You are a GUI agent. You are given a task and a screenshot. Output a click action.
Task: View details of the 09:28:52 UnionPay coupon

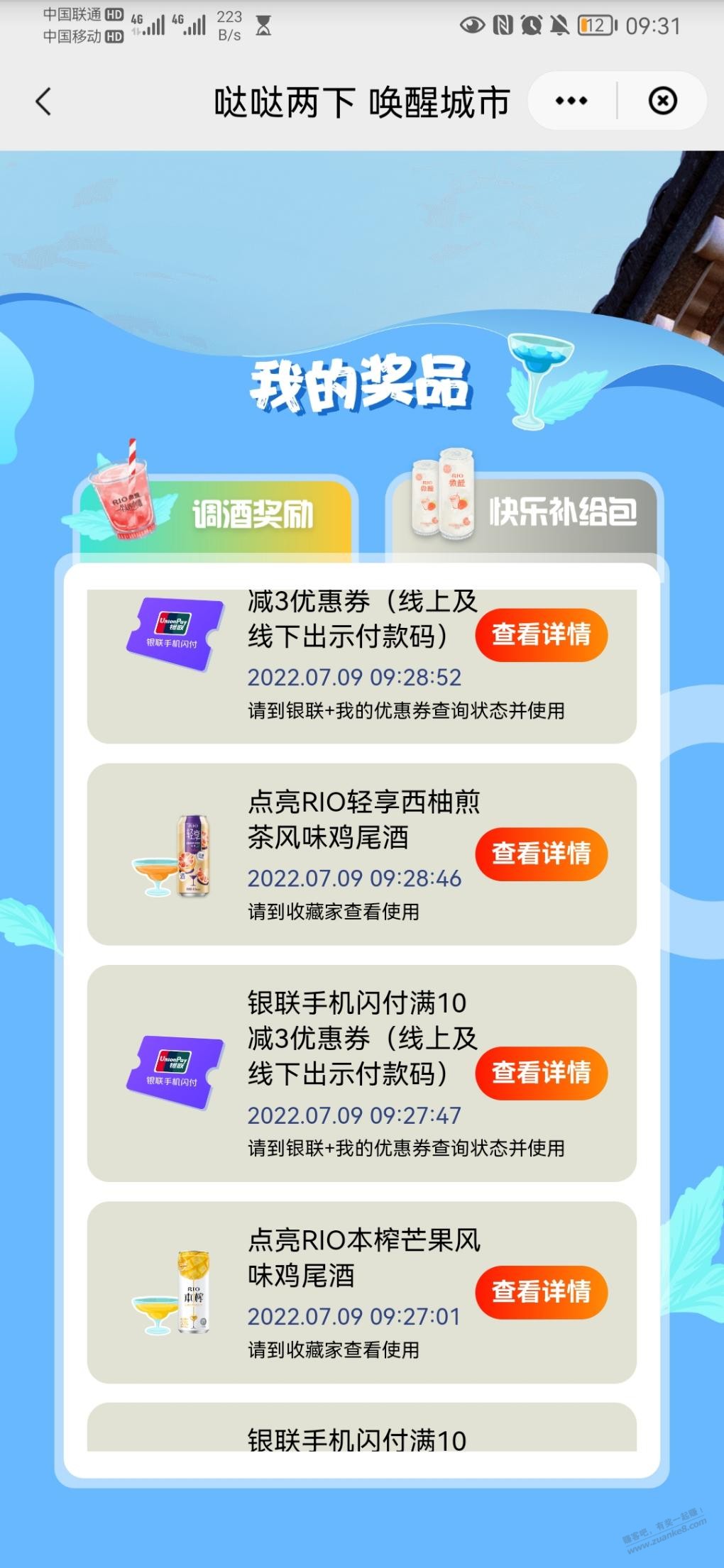click(542, 634)
